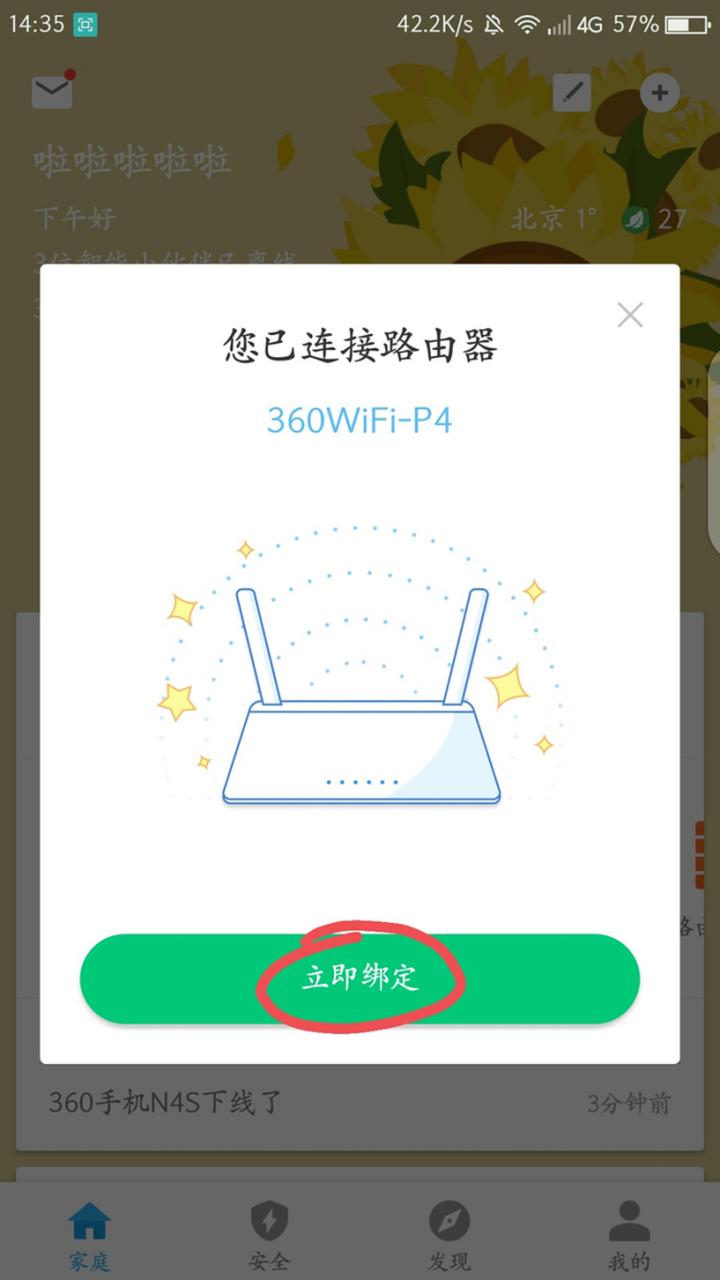Tap the plus icon to add a device
The height and width of the screenshot is (1280, 720).
[659, 93]
